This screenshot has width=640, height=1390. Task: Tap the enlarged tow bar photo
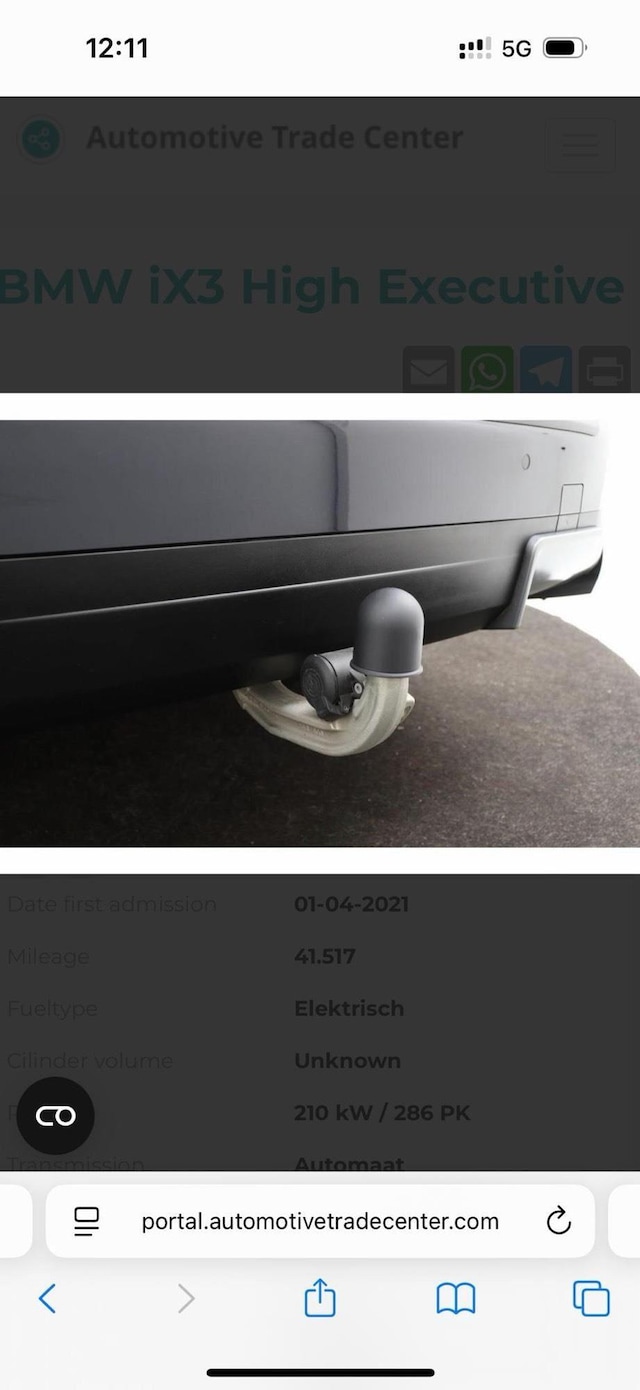pyautogui.click(x=320, y=633)
